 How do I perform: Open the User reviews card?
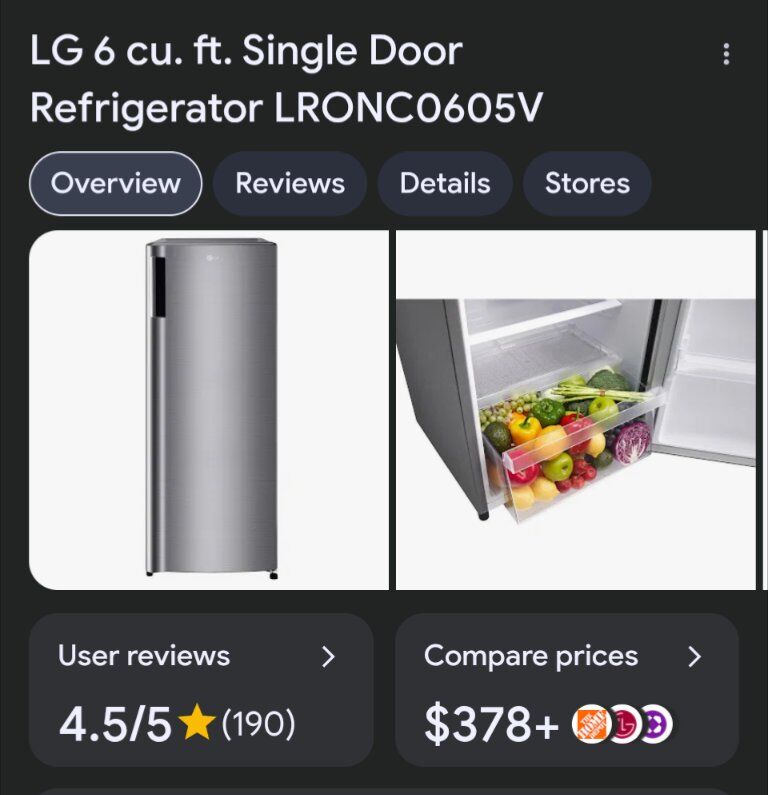pos(201,690)
